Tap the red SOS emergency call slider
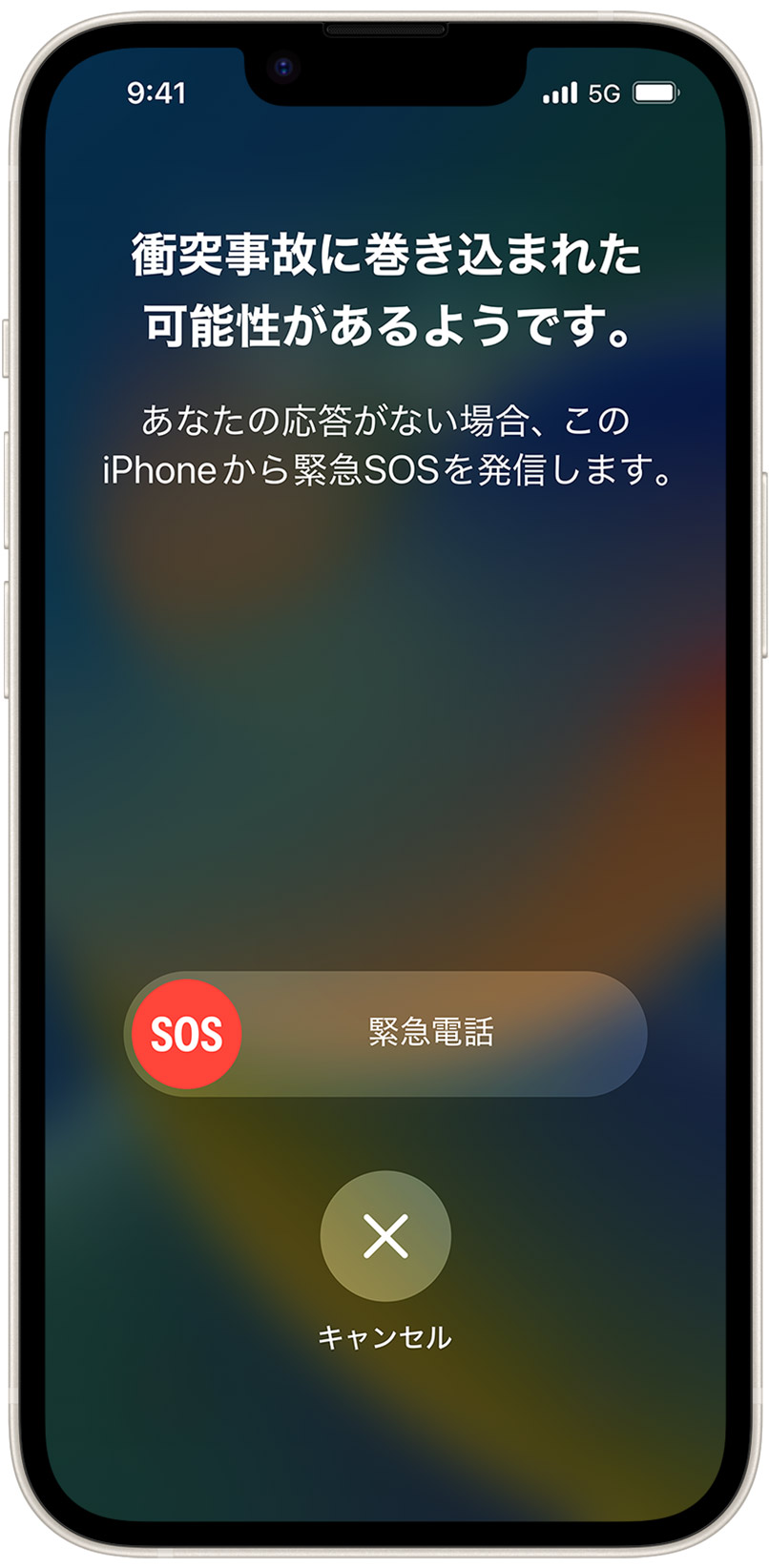769x1568 pixels. pyautogui.click(x=187, y=1034)
